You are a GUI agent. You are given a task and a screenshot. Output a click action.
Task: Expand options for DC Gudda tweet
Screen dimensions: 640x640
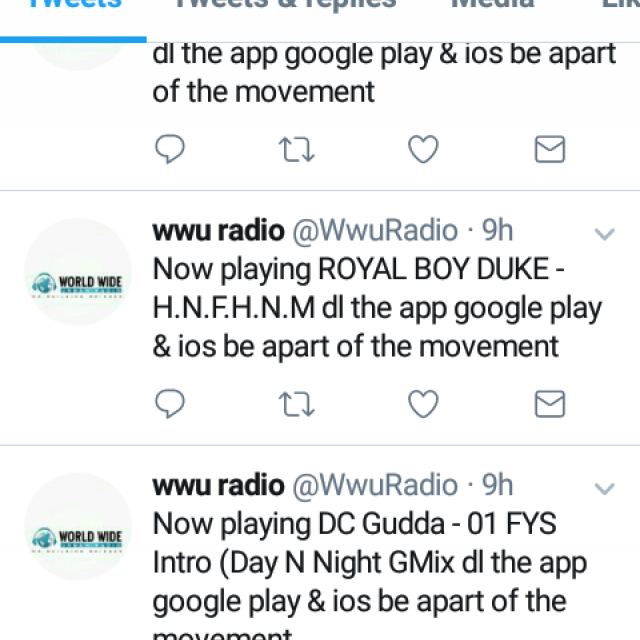coord(604,489)
